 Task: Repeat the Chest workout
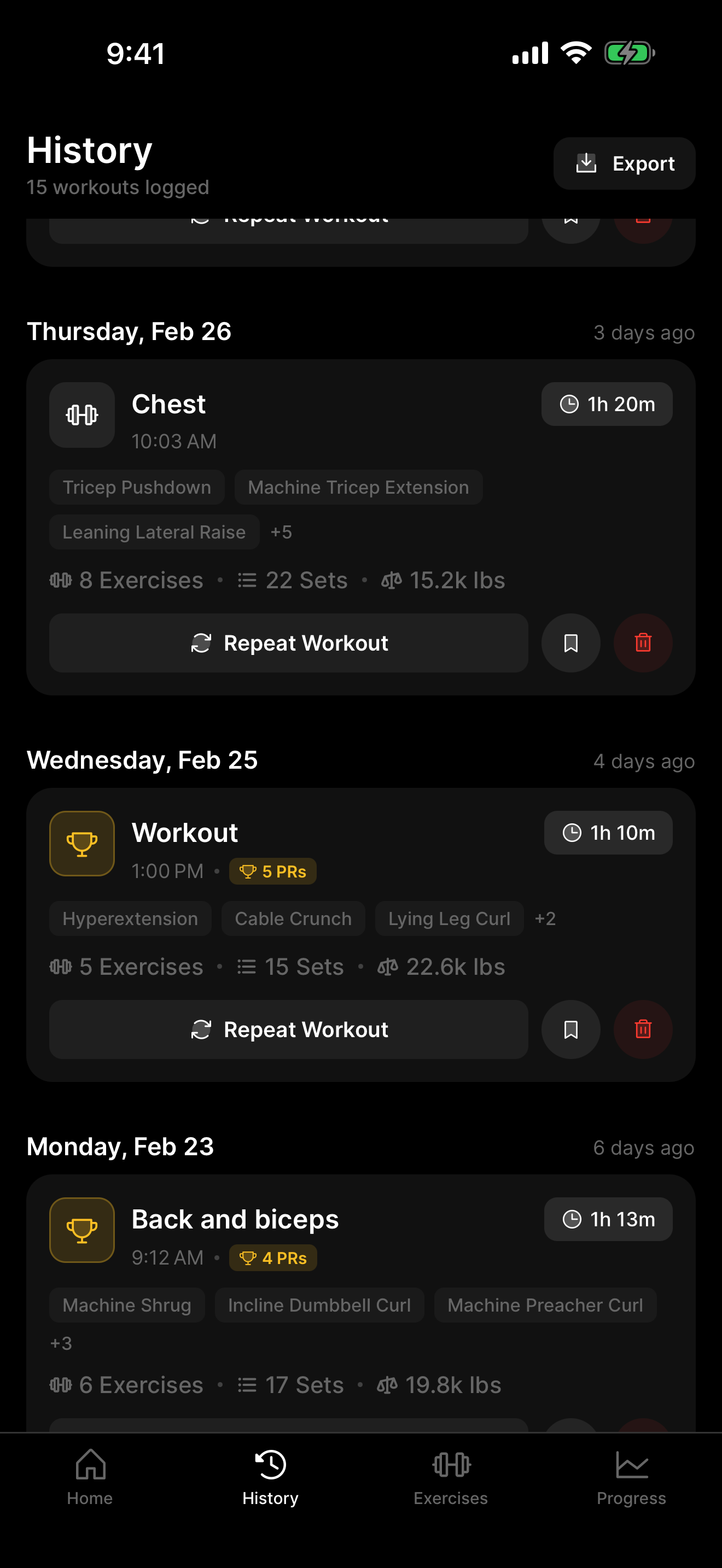[x=289, y=643]
